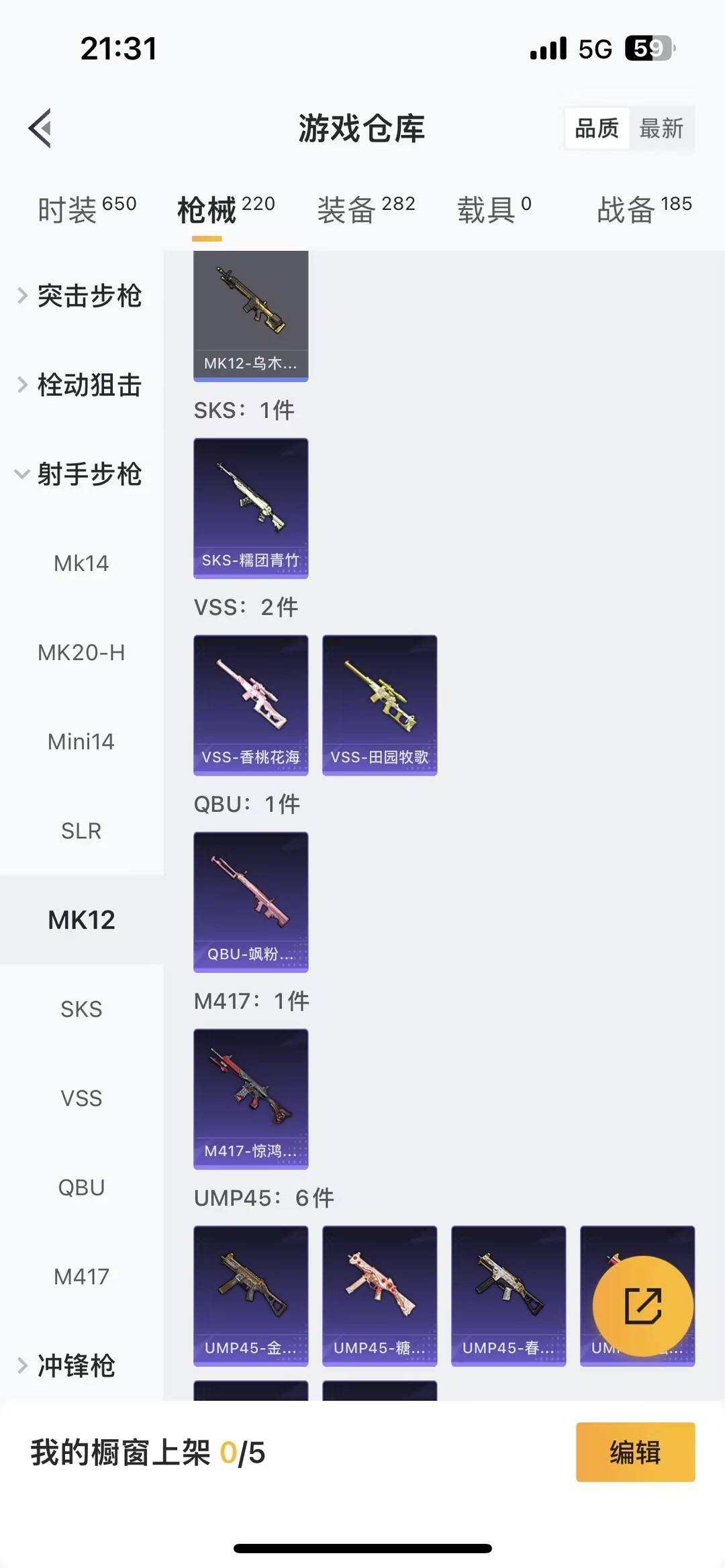
Task: Open the SKS-糯团青竹 skin
Action: [x=250, y=508]
